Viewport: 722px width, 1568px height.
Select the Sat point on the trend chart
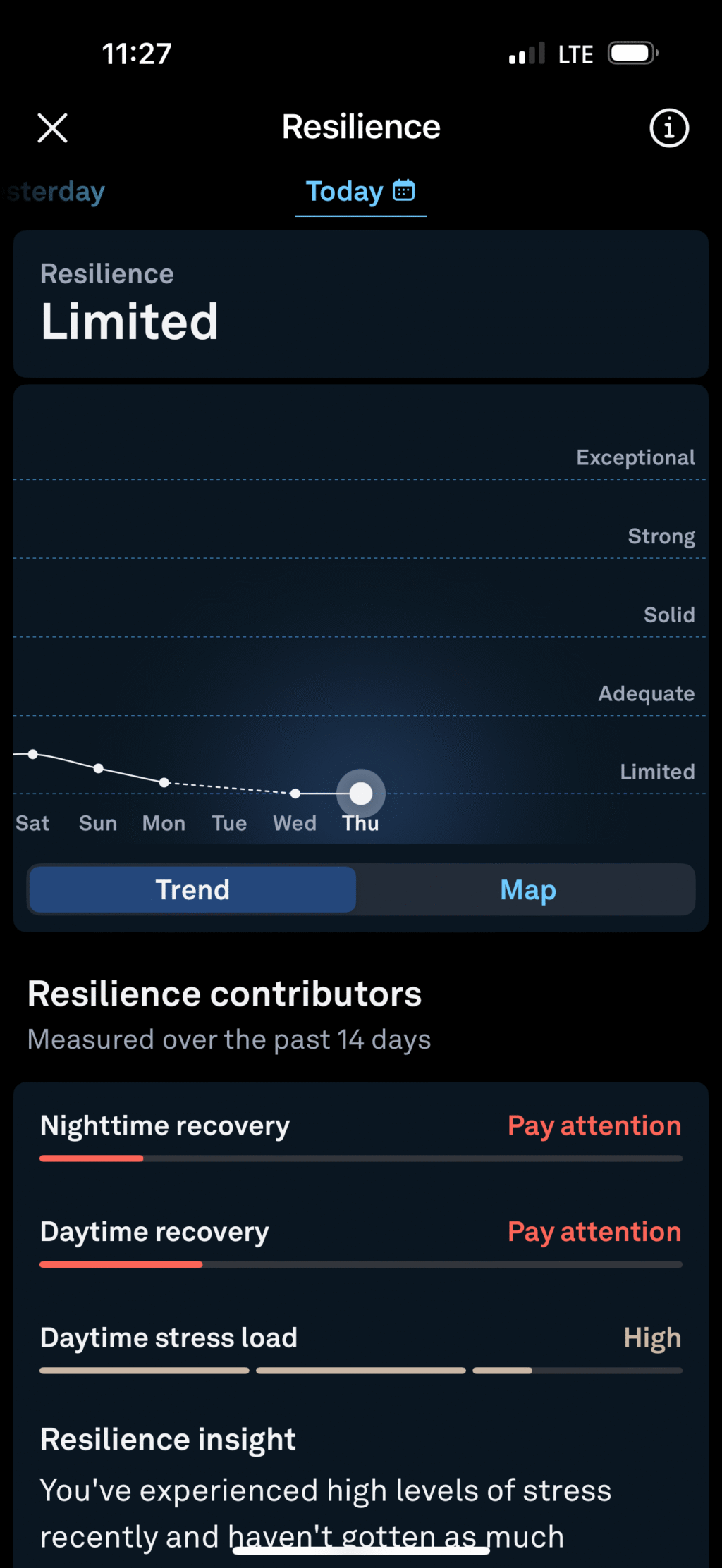tap(33, 754)
